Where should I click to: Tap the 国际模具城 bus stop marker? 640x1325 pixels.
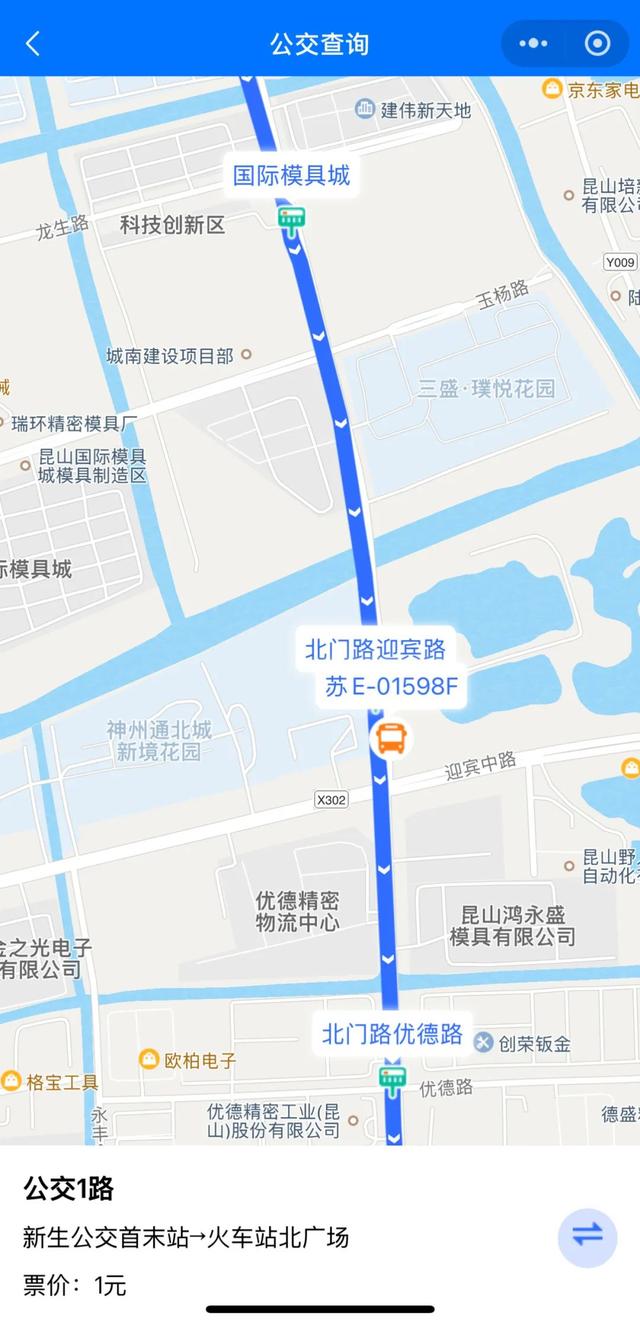point(292,220)
